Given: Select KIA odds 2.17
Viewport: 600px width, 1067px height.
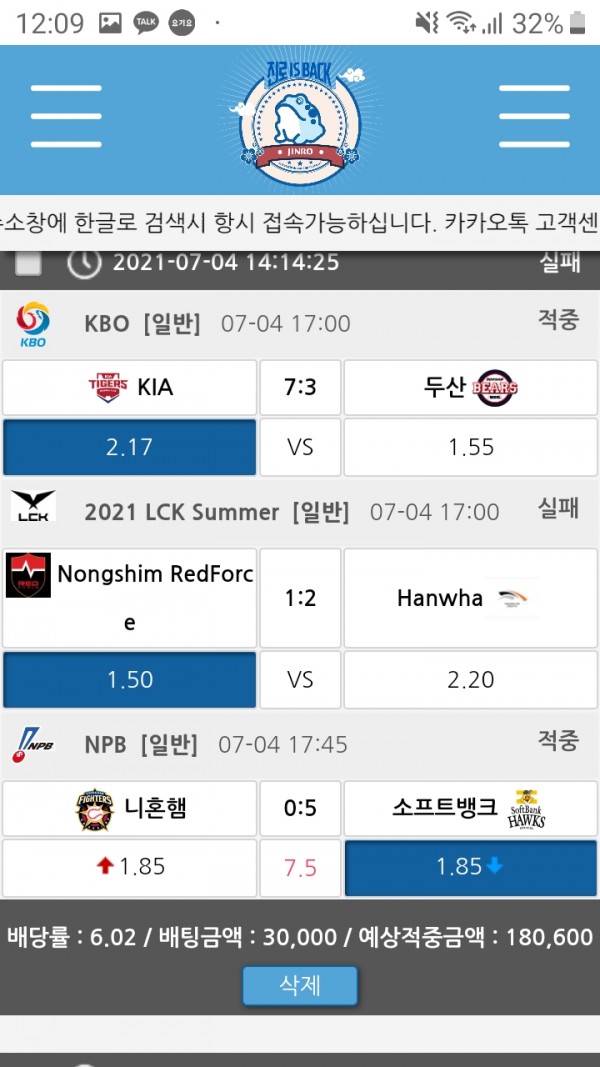Looking at the screenshot, I should tap(129, 447).
